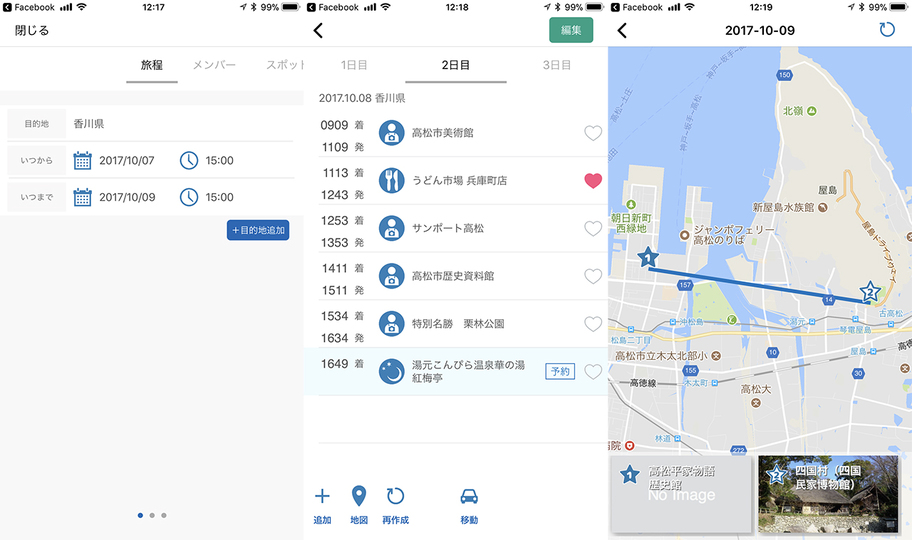Tap the green 編集 button

pos(570,30)
